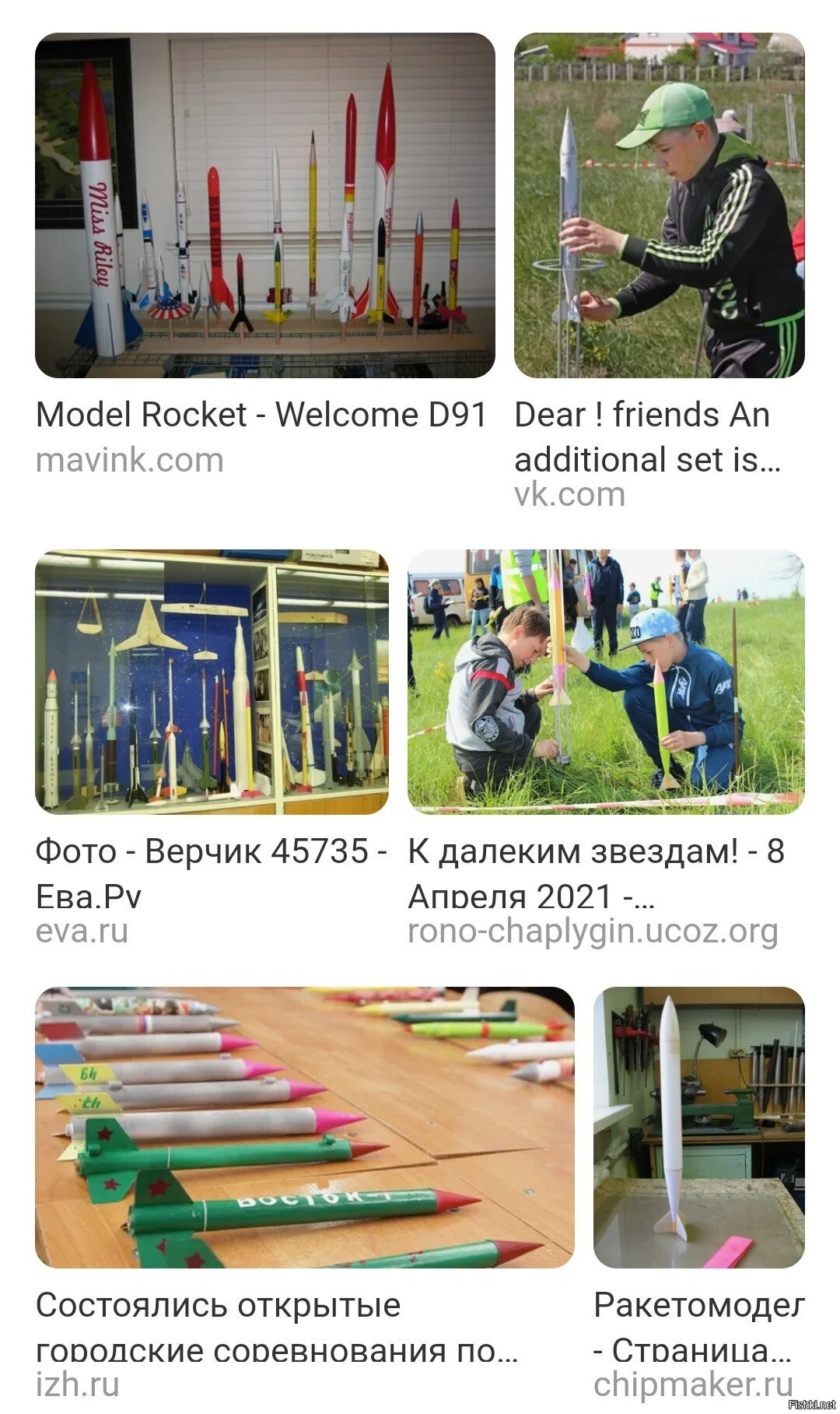View the chipmaker.ru white rocket result

(698, 1127)
